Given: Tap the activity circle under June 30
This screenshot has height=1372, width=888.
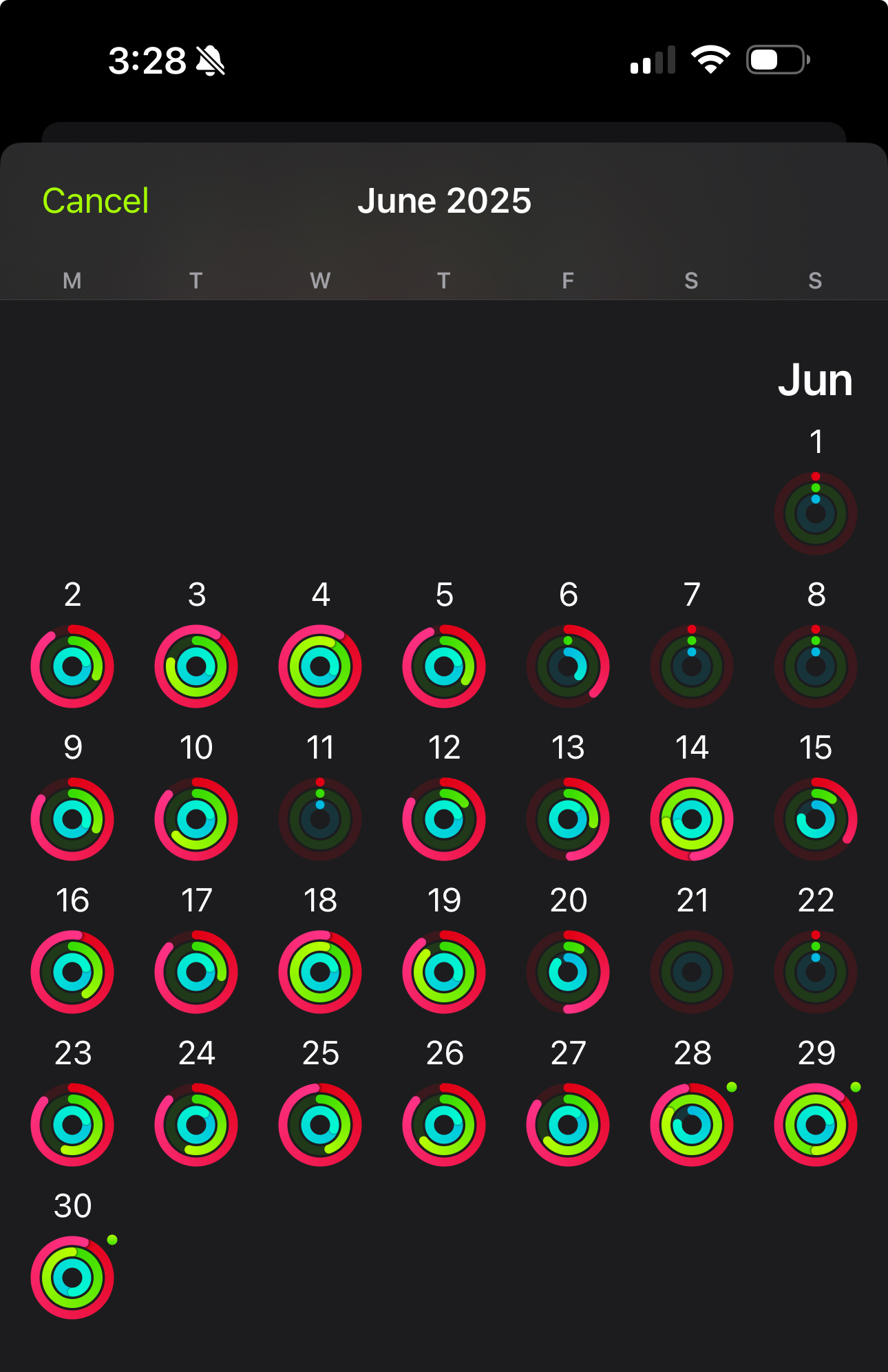Looking at the screenshot, I should tap(72, 1277).
